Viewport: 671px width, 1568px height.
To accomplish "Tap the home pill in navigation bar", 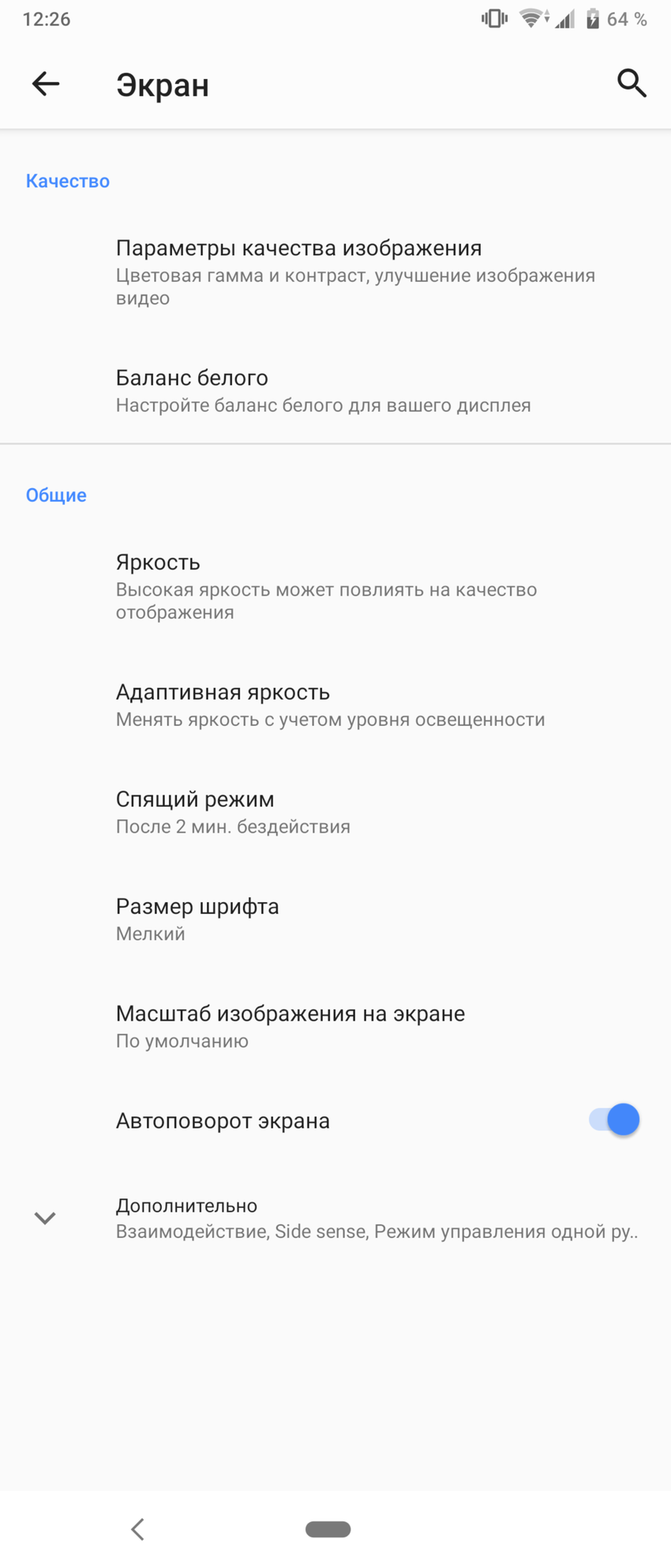I will tap(328, 1529).
